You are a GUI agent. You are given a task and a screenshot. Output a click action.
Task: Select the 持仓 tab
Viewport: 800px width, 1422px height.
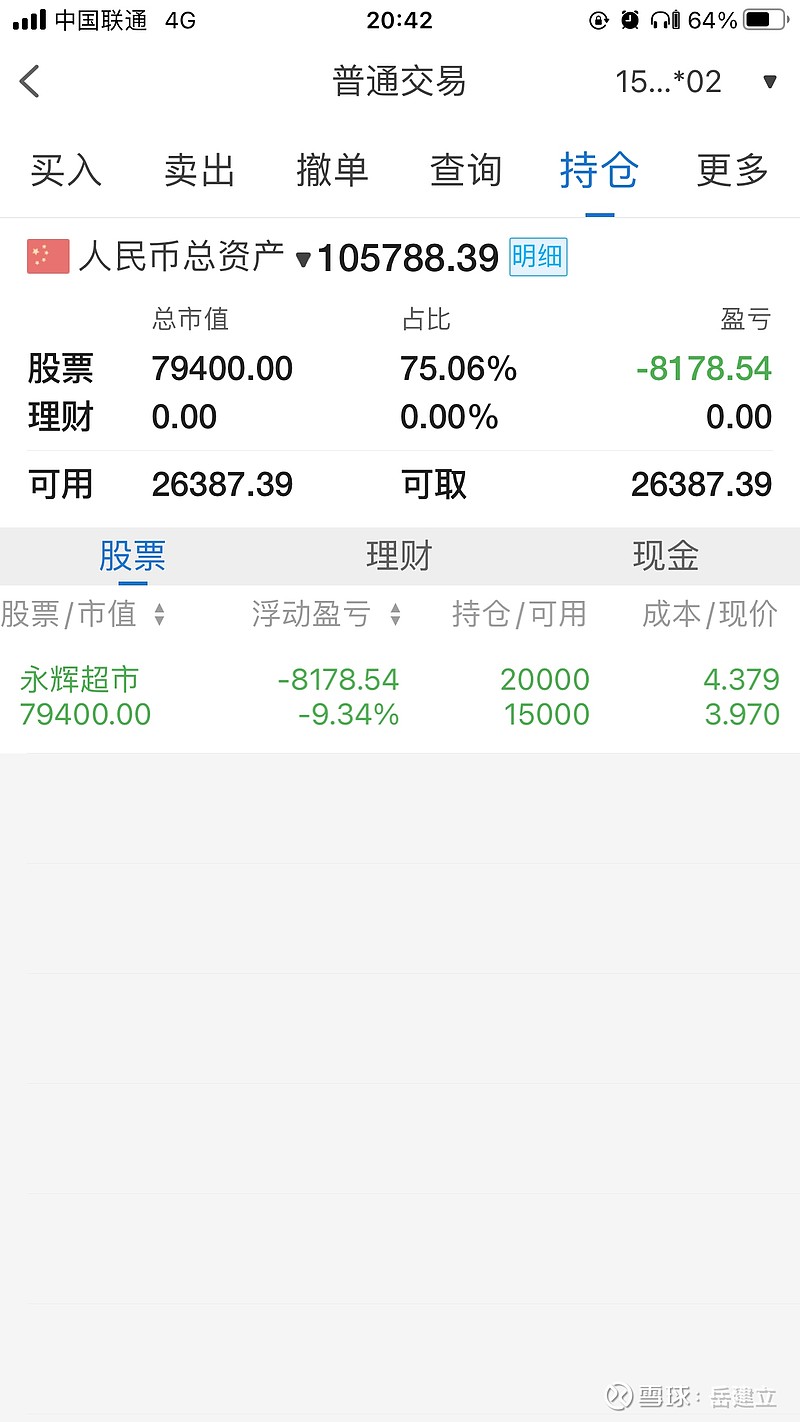point(599,170)
